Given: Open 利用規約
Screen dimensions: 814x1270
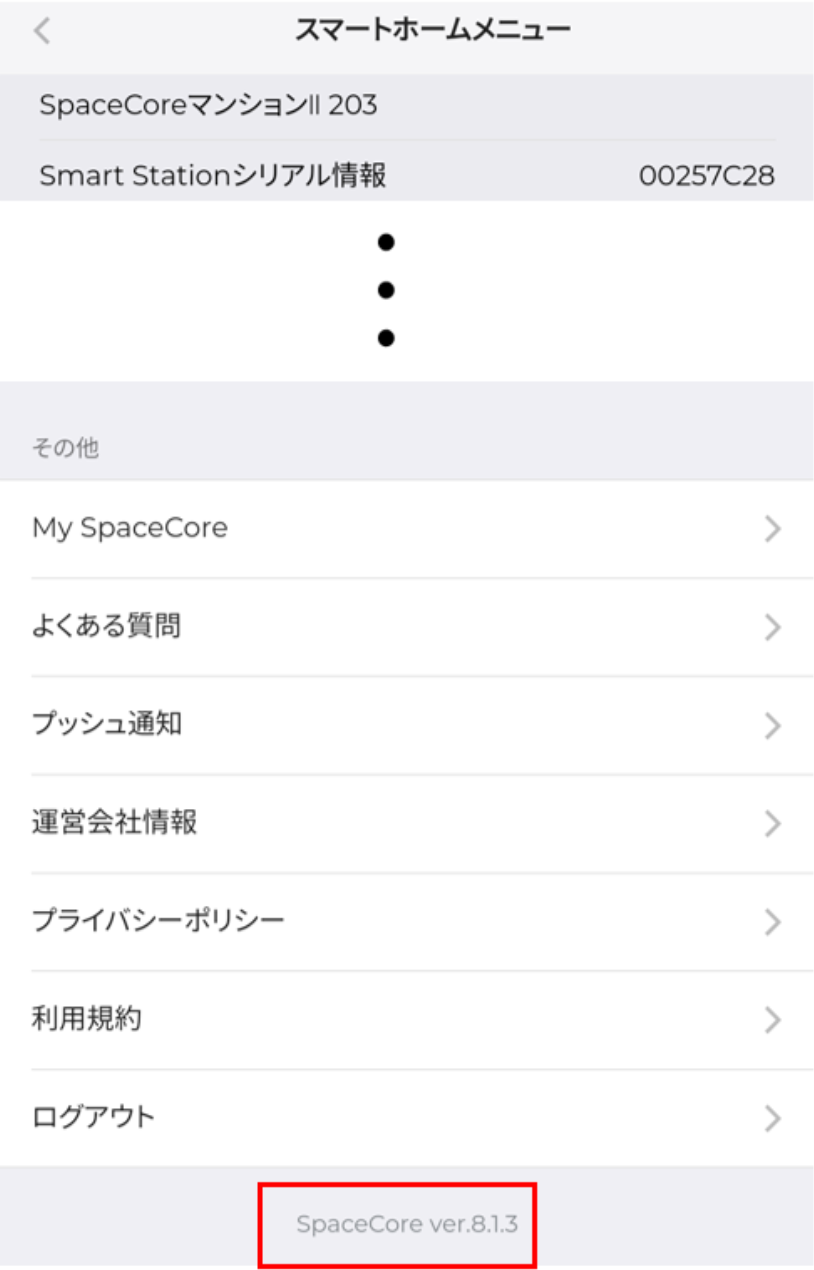Looking at the screenshot, I should pyautogui.click(x=406, y=1019).
